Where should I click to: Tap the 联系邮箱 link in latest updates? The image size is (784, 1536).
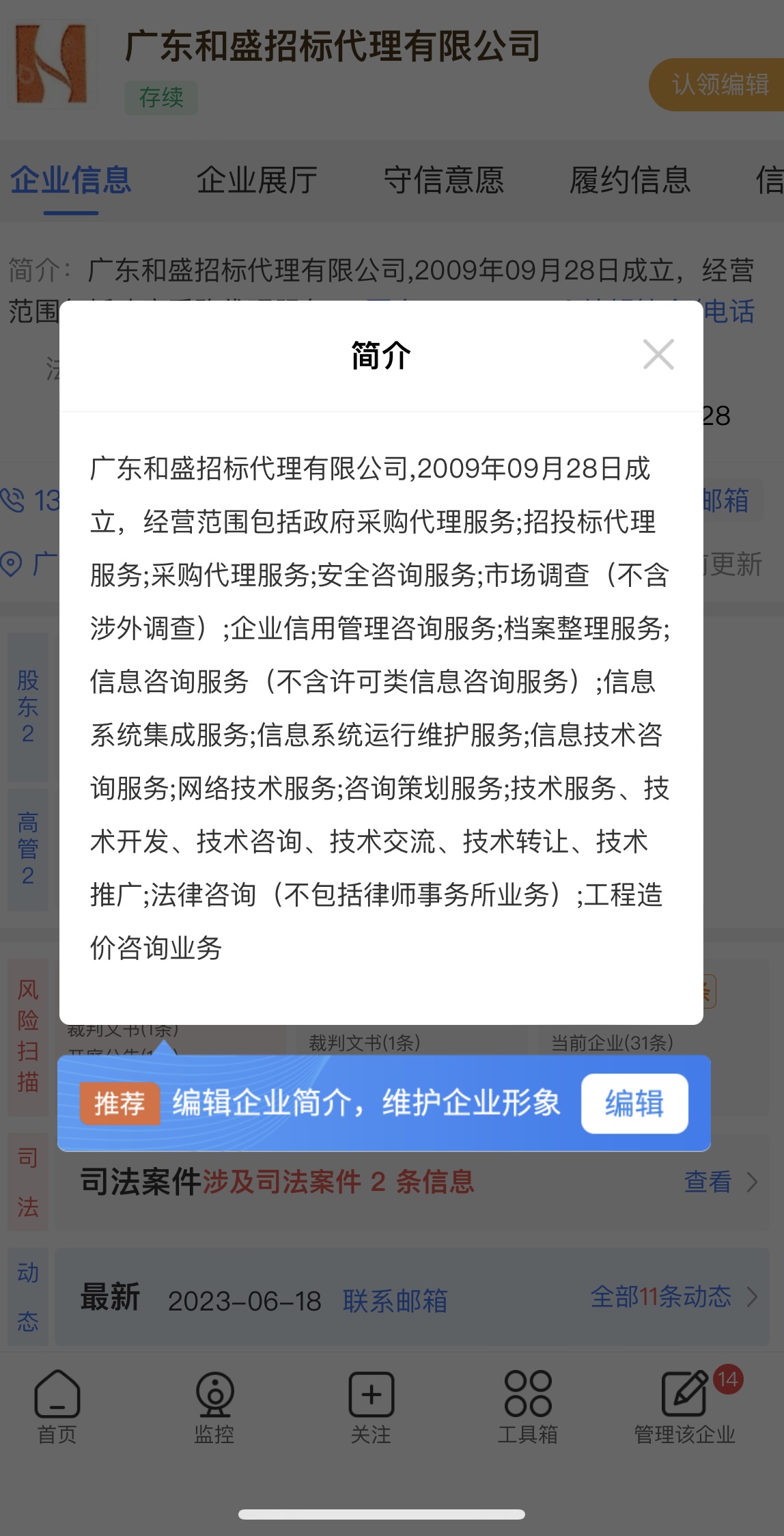pos(395,1298)
